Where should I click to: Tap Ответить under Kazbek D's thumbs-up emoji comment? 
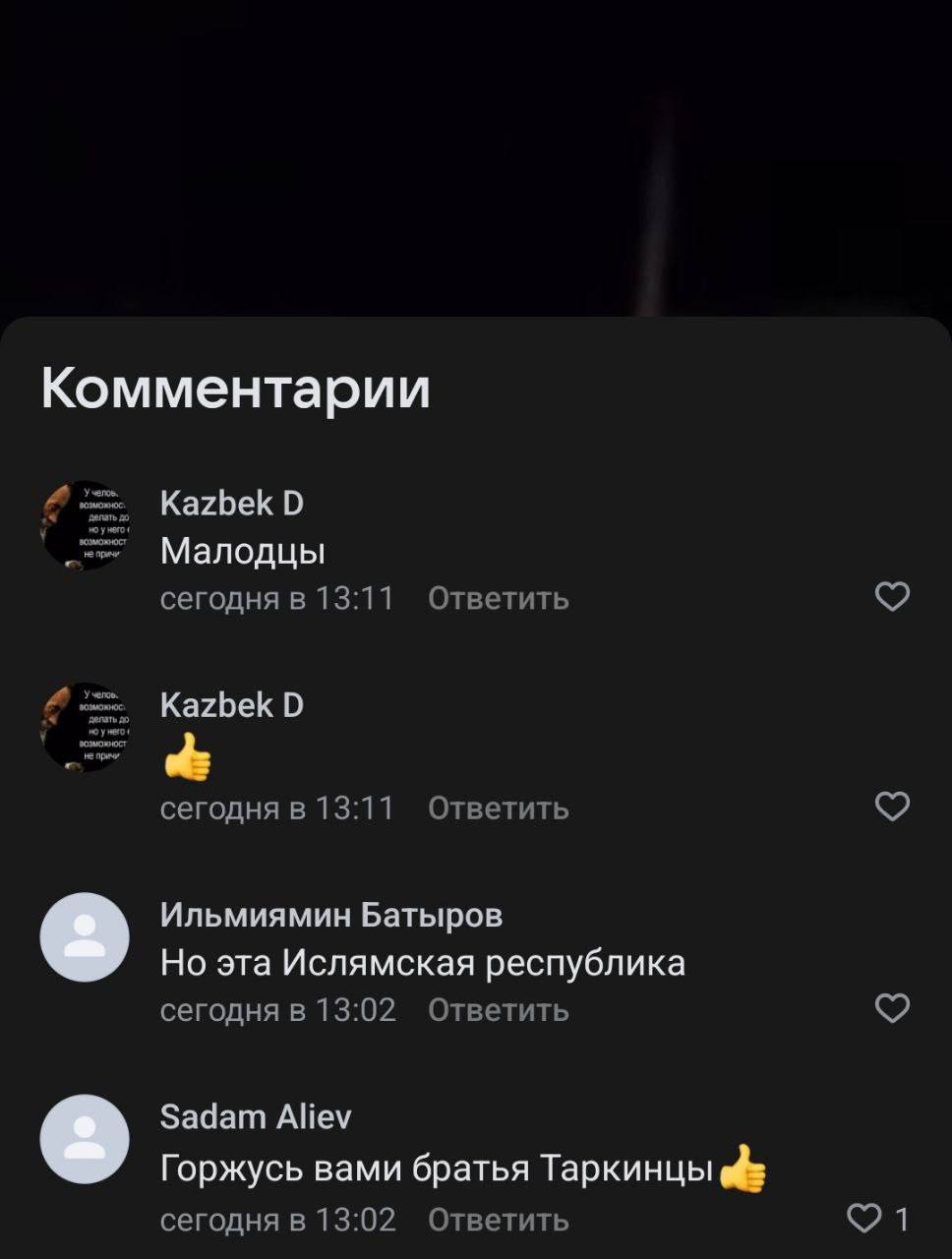pos(499,809)
